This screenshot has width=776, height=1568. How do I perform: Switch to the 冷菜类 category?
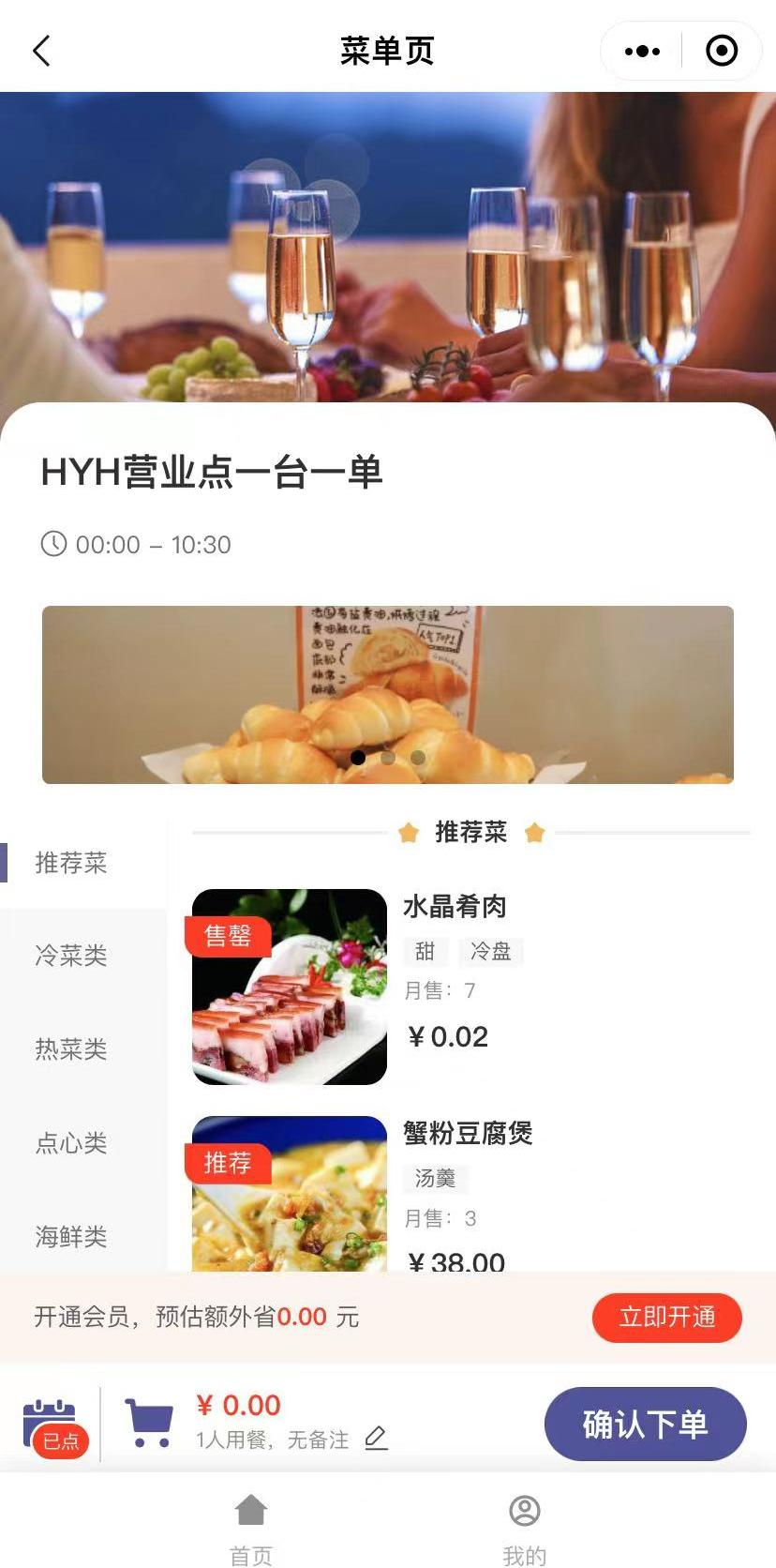71,956
